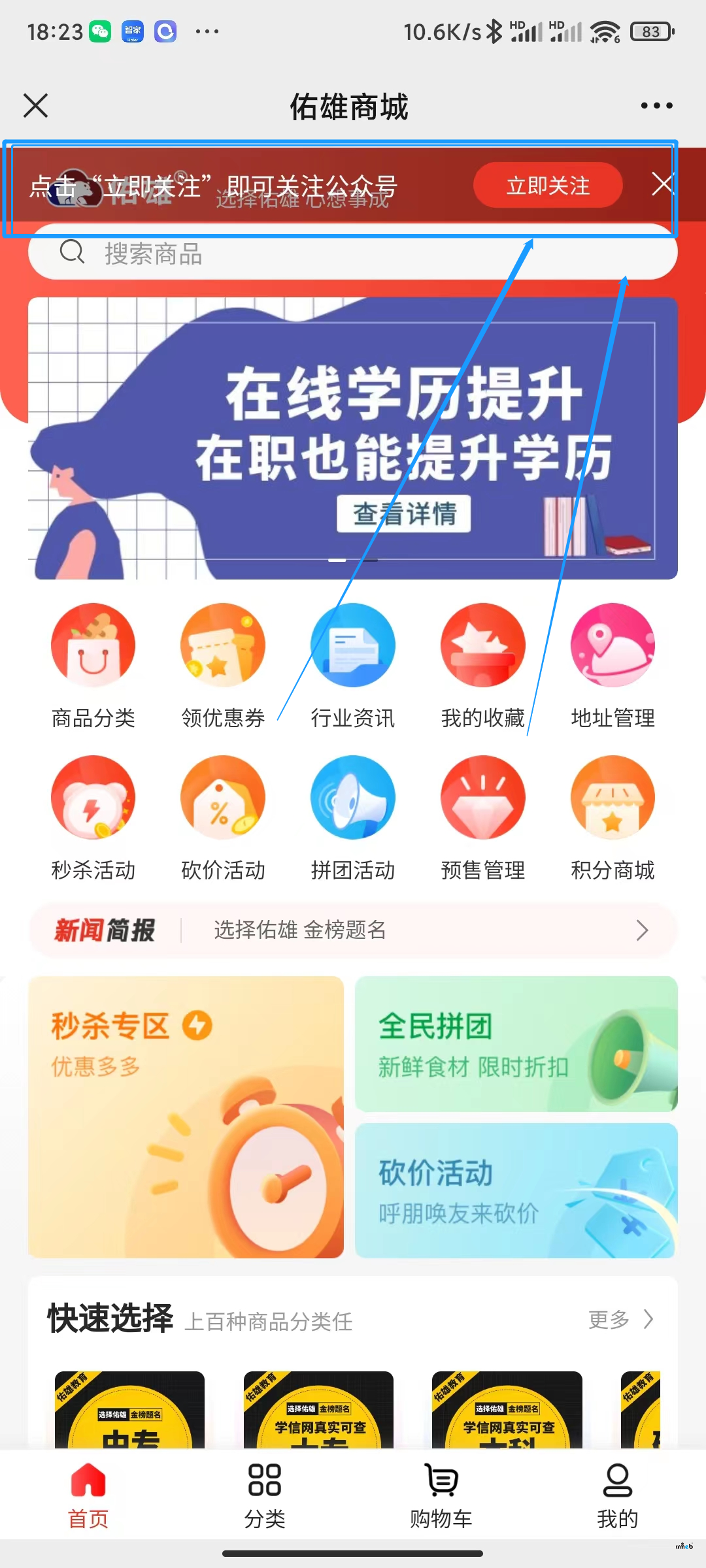Open the 在线学历提升 banner
This screenshot has height=1568, width=706.
[x=353, y=438]
